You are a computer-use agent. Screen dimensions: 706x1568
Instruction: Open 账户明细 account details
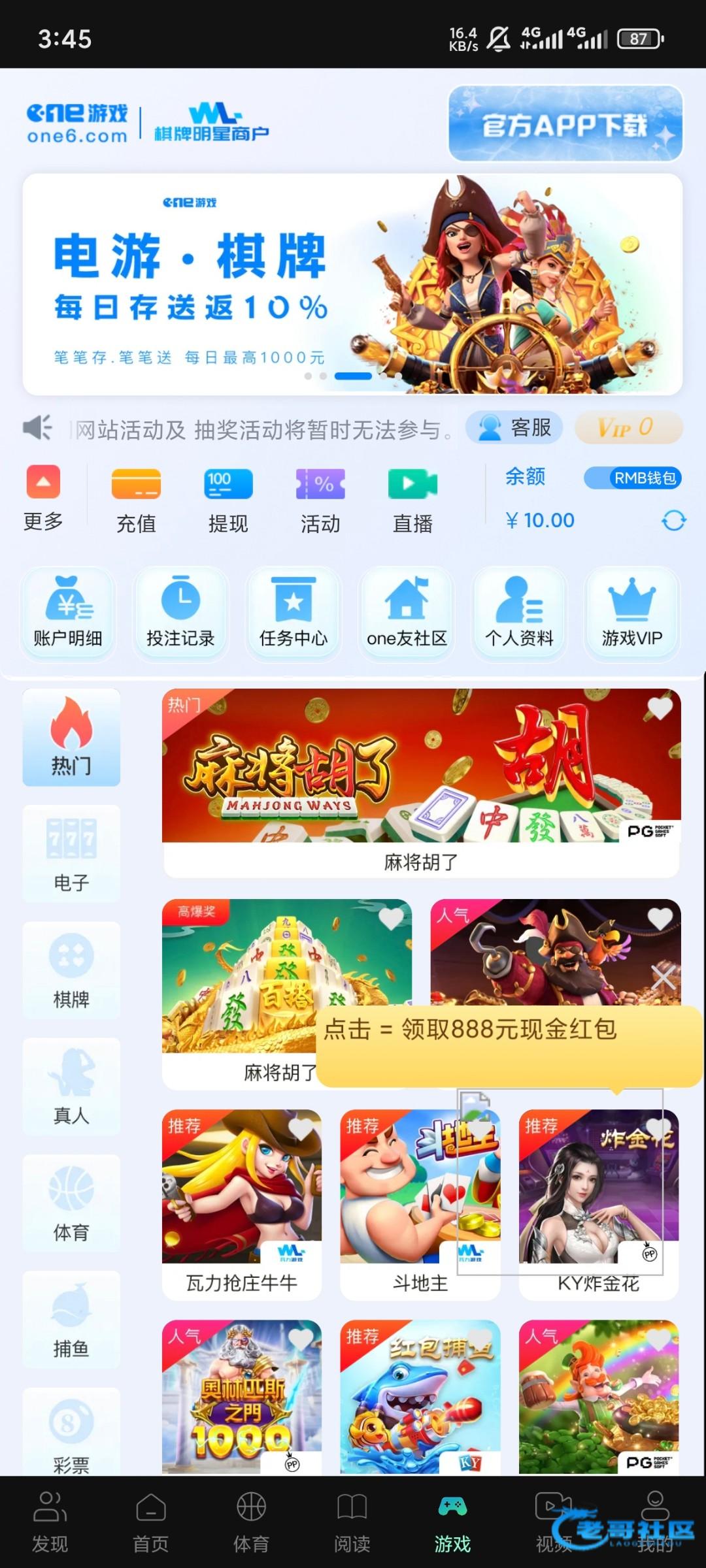tap(68, 612)
